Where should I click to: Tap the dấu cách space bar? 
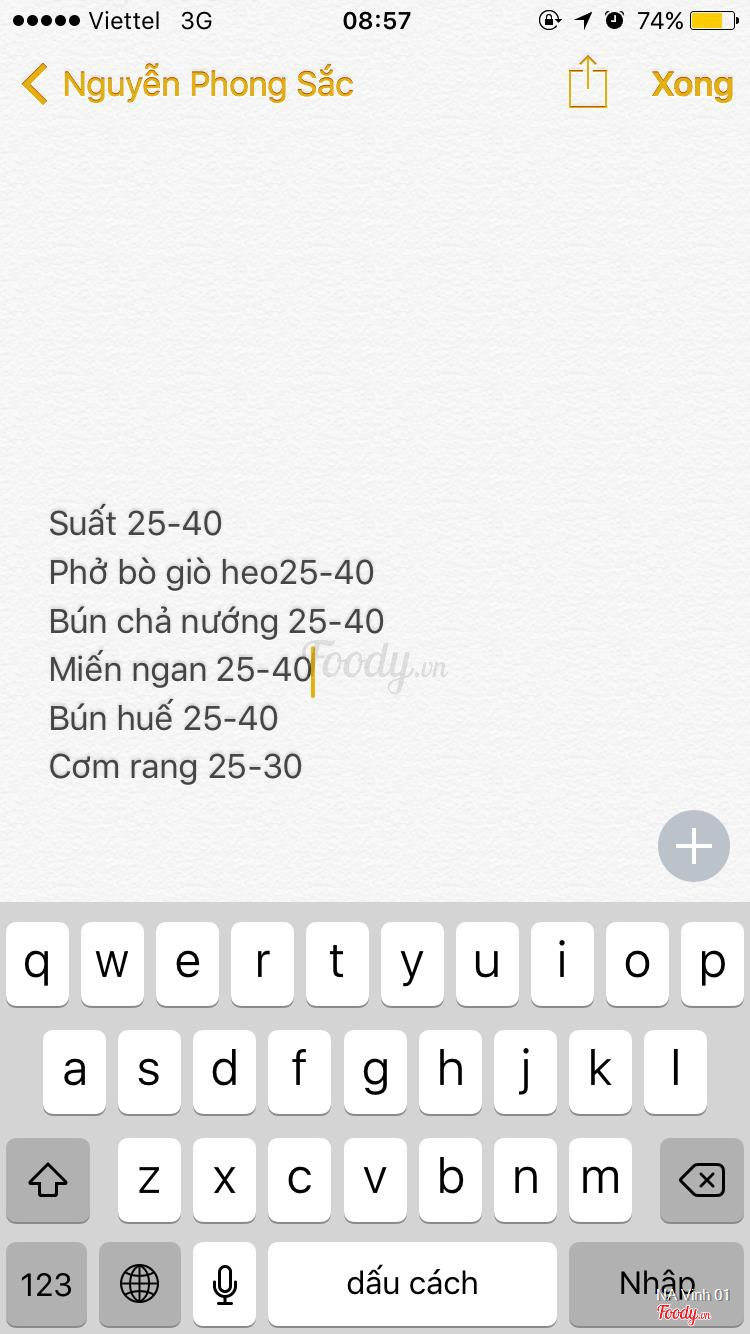coord(412,1284)
